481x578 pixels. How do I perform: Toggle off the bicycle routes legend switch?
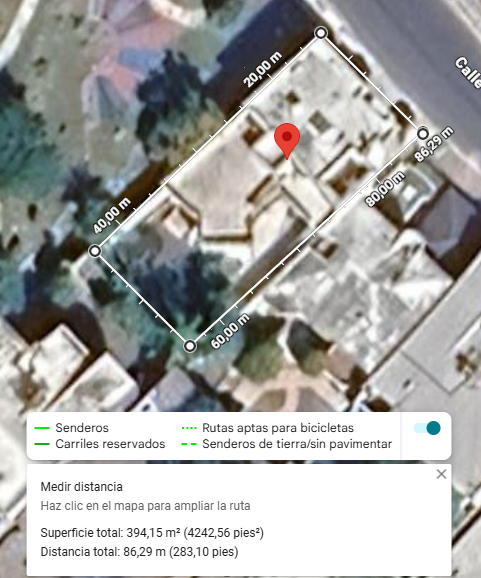click(427, 428)
